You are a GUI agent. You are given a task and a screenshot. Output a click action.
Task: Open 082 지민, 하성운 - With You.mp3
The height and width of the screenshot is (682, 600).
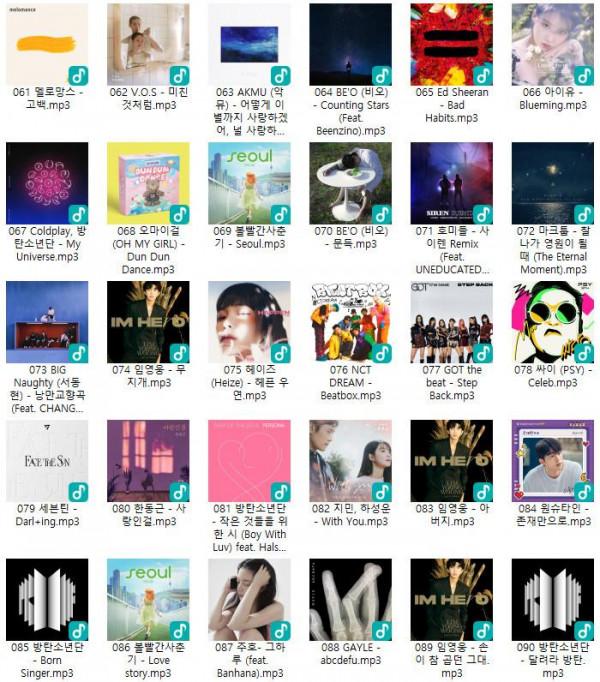350,461
